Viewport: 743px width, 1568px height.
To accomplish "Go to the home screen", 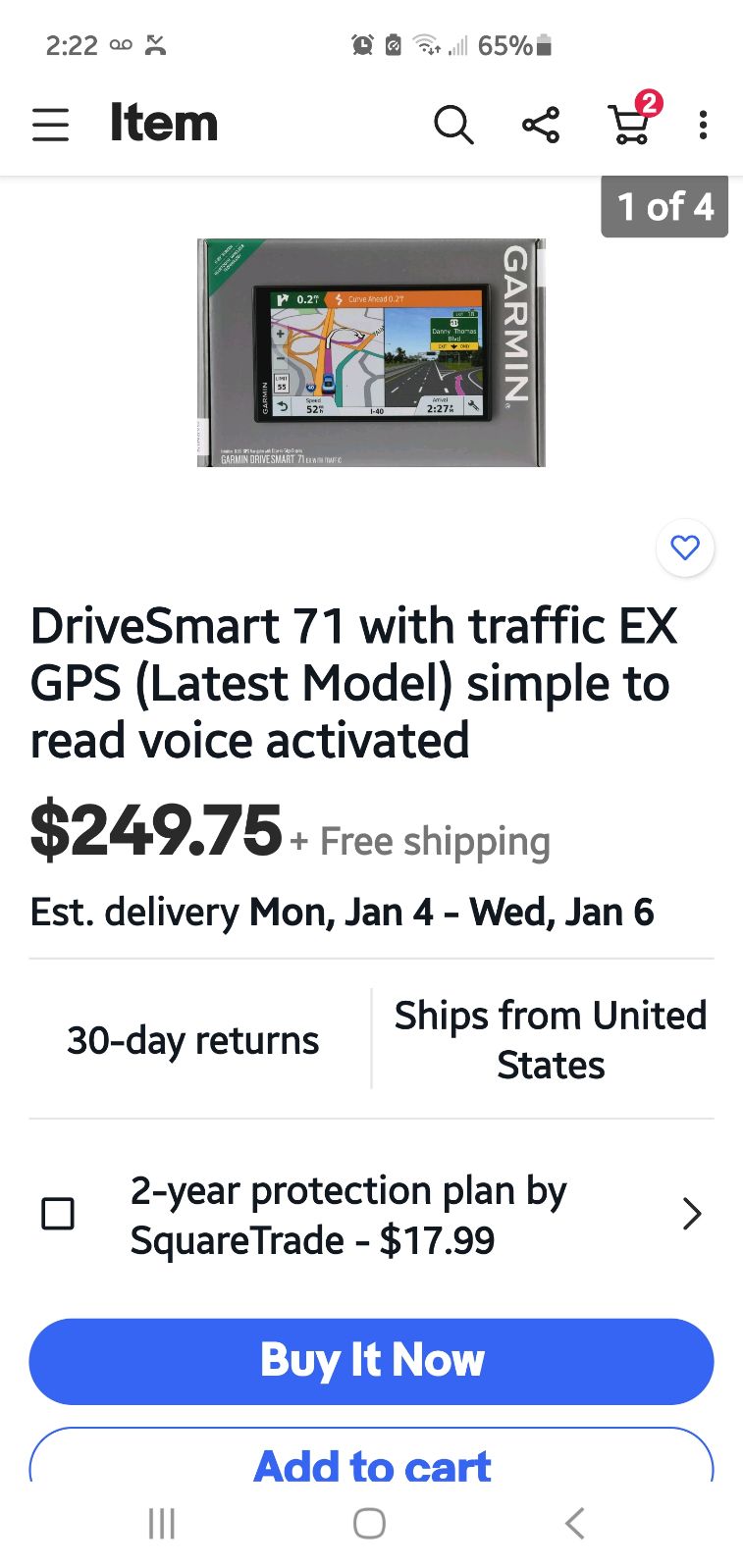I will [369, 1523].
